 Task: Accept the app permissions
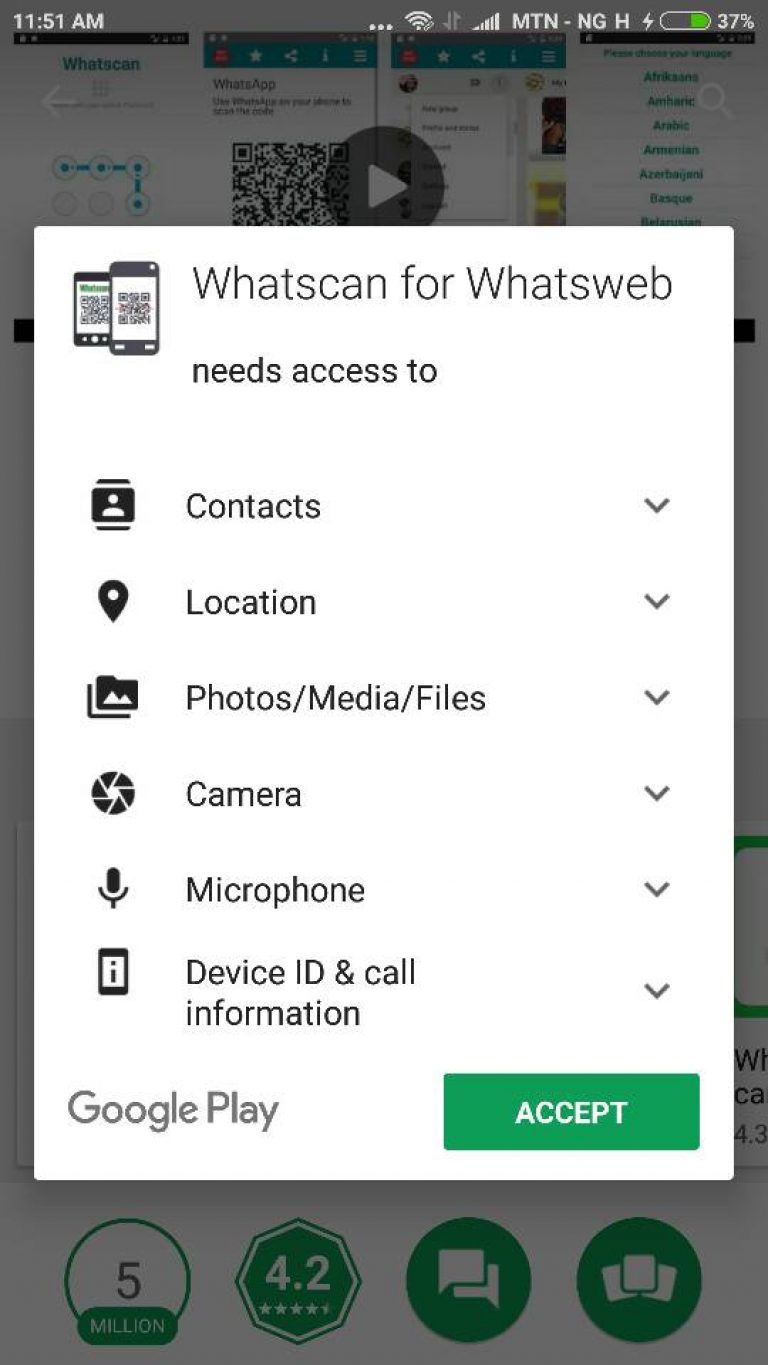click(x=571, y=1112)
